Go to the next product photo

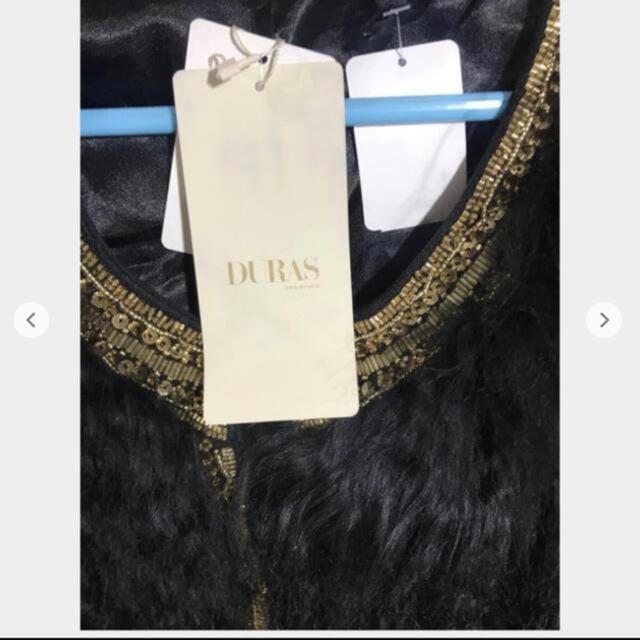coord(604,320)
